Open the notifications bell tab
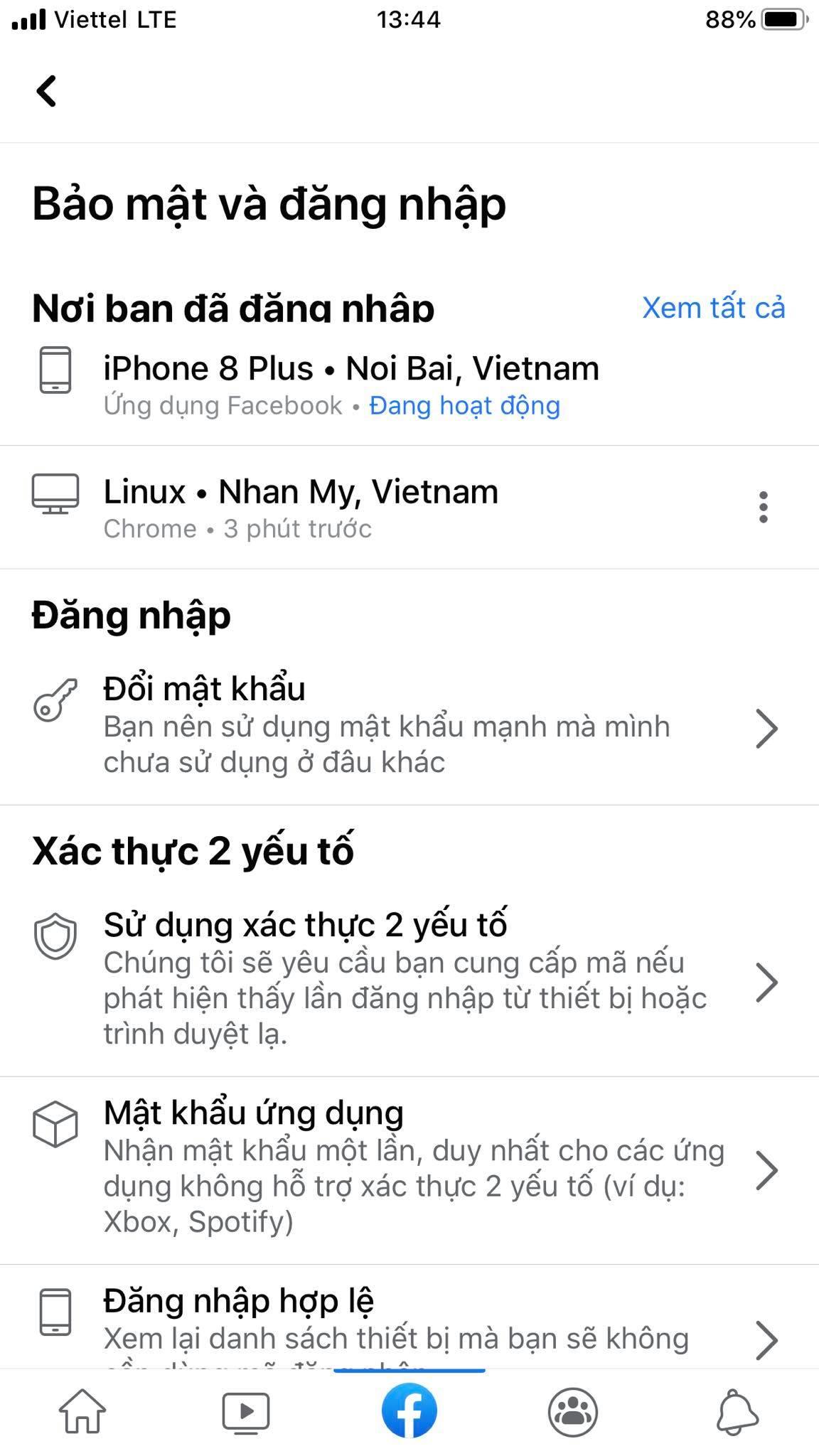Screen dimensions: 819x1456 tap(737, 1410)
